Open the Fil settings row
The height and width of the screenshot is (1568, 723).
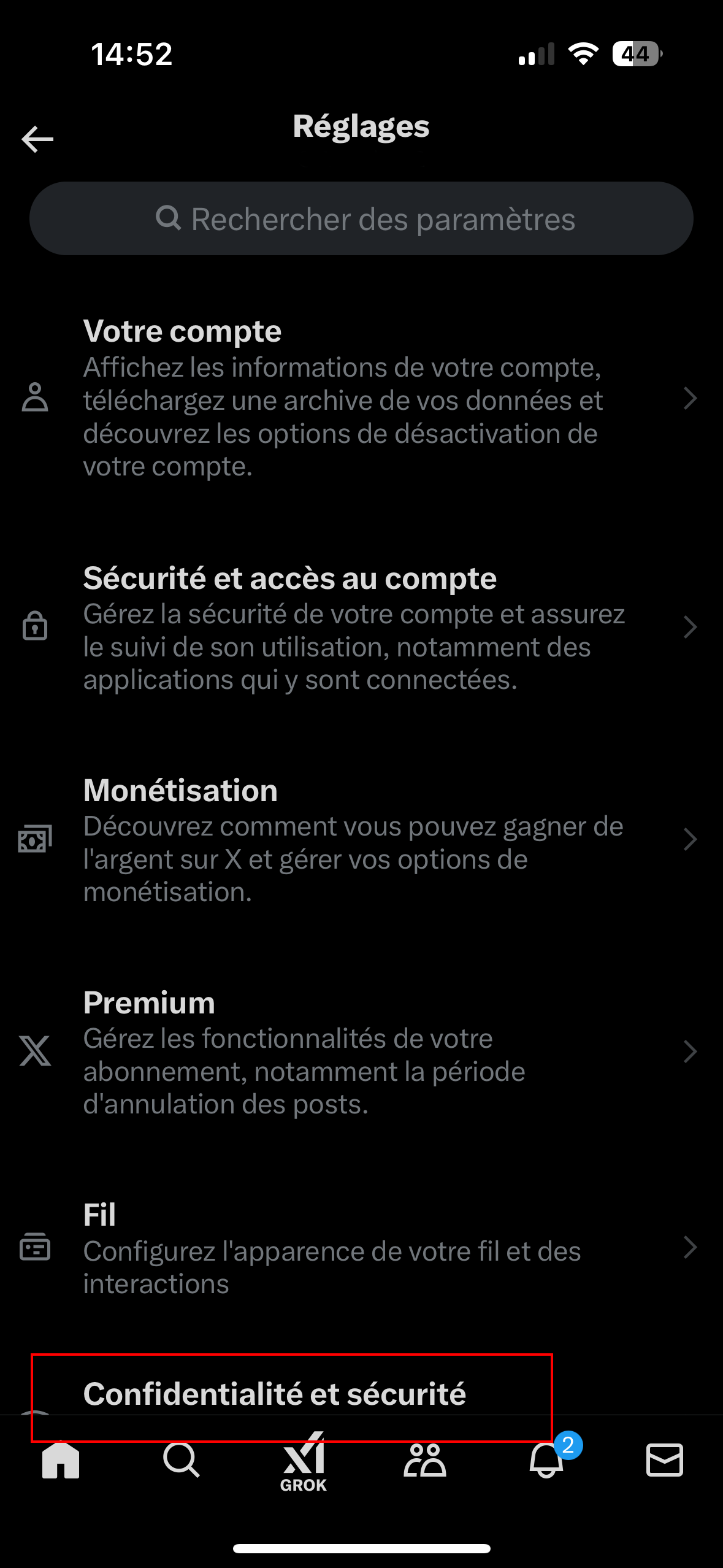point(361,1248)
